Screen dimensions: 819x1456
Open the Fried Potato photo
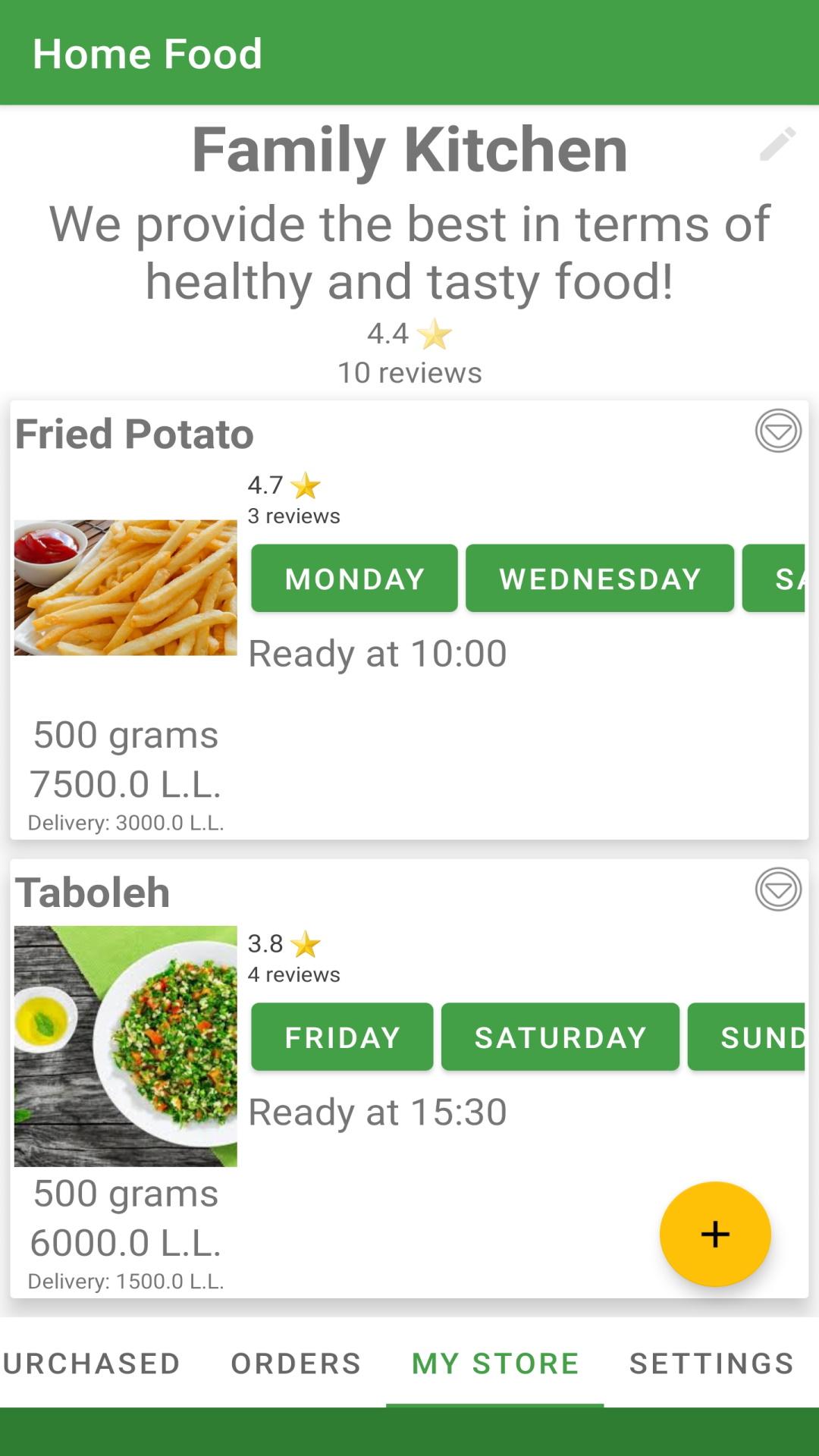click(125, 588)
